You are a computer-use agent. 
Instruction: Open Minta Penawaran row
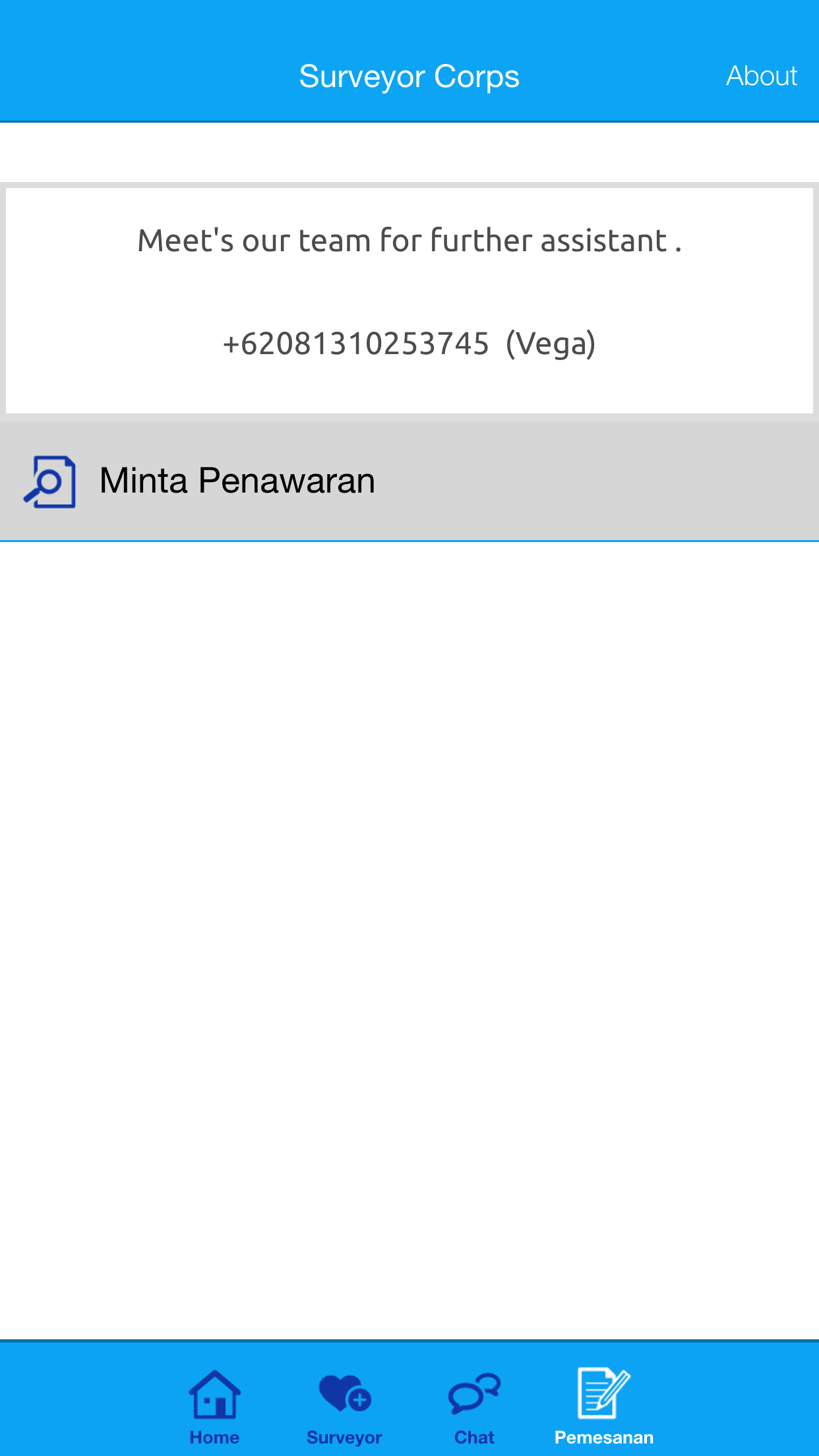pos(409,481)
